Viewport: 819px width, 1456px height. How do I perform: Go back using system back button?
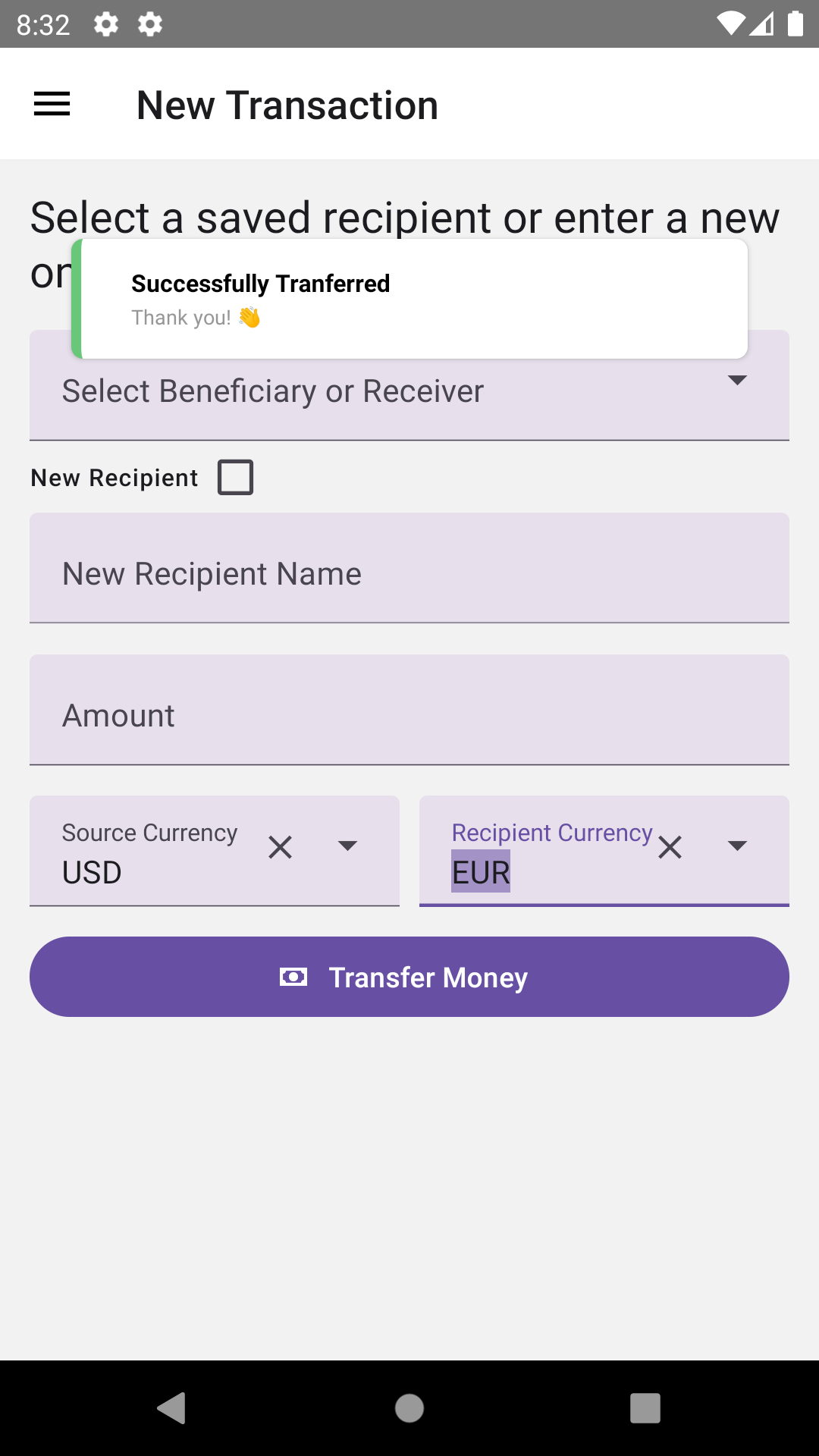[x=172, y=1408]
